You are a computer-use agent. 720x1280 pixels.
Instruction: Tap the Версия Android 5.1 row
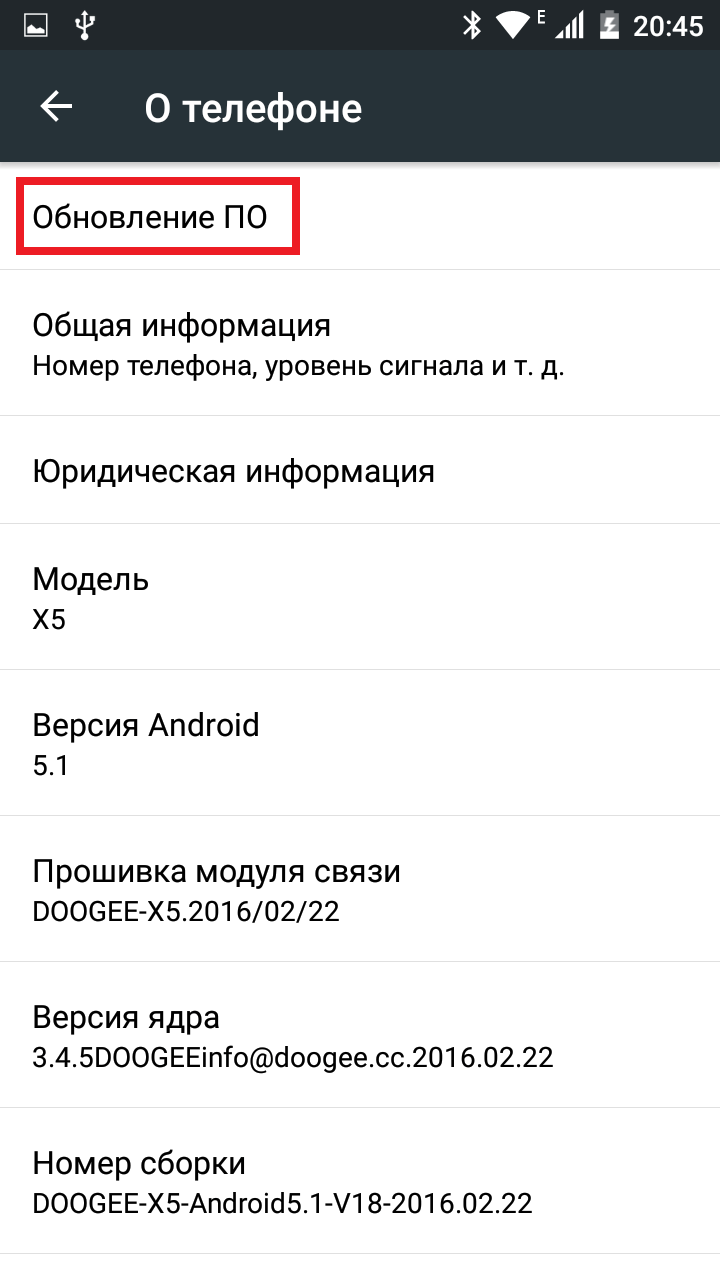[x=360, y=743]
